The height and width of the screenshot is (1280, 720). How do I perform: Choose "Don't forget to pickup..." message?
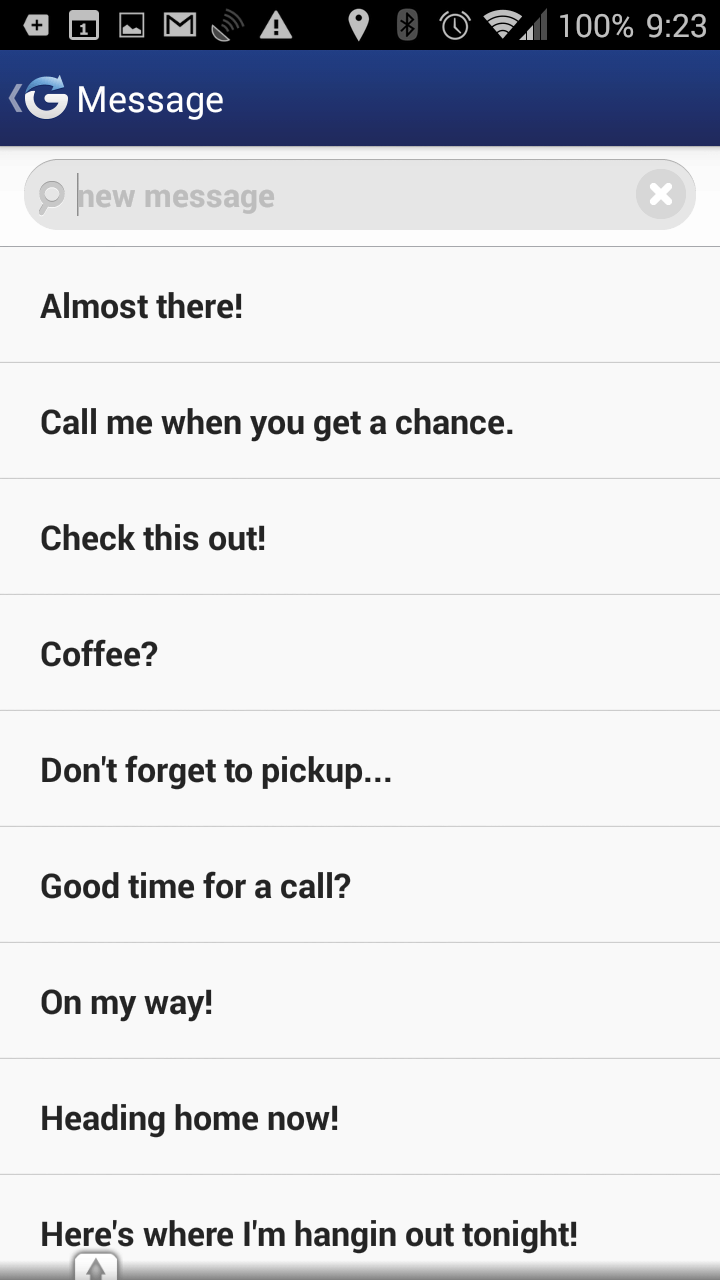click(360, 769)
